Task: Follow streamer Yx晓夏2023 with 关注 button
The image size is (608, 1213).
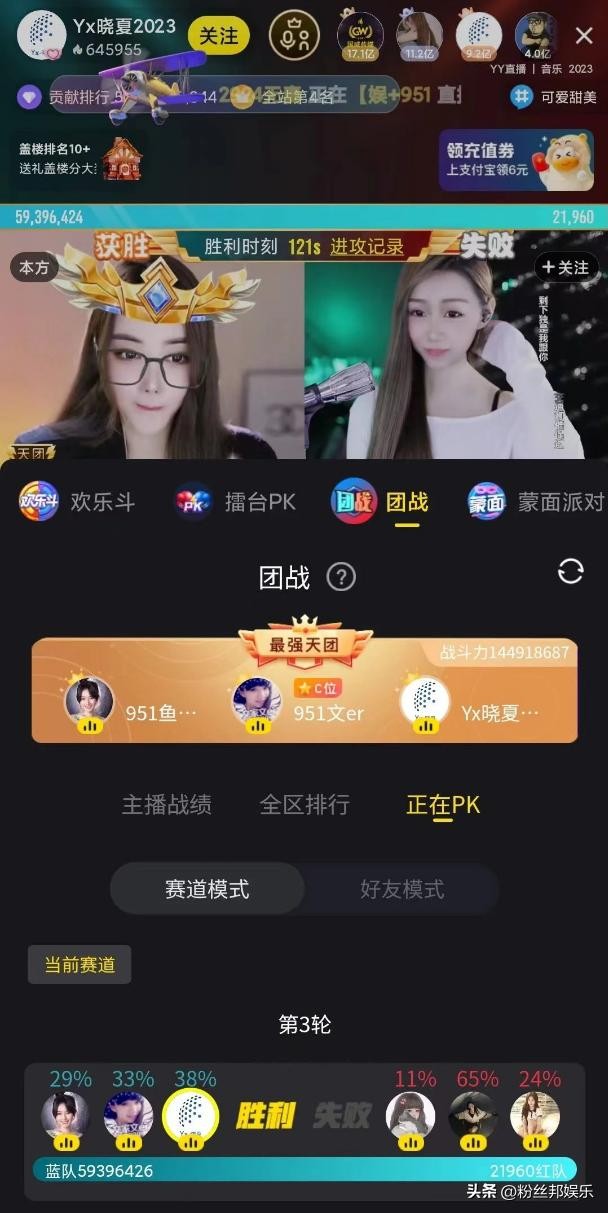Action: coord(218,36)
